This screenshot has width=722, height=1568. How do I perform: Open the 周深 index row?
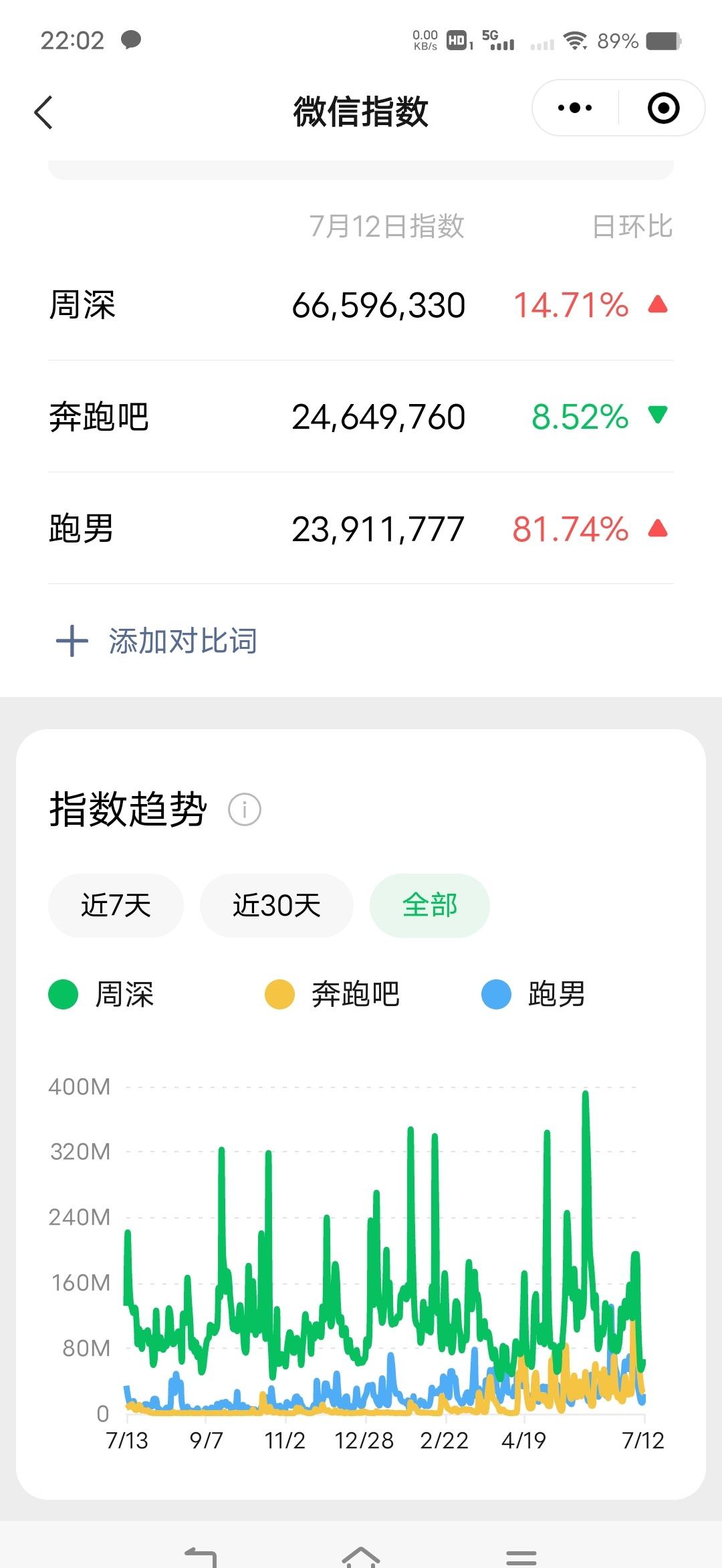(361, 305)
